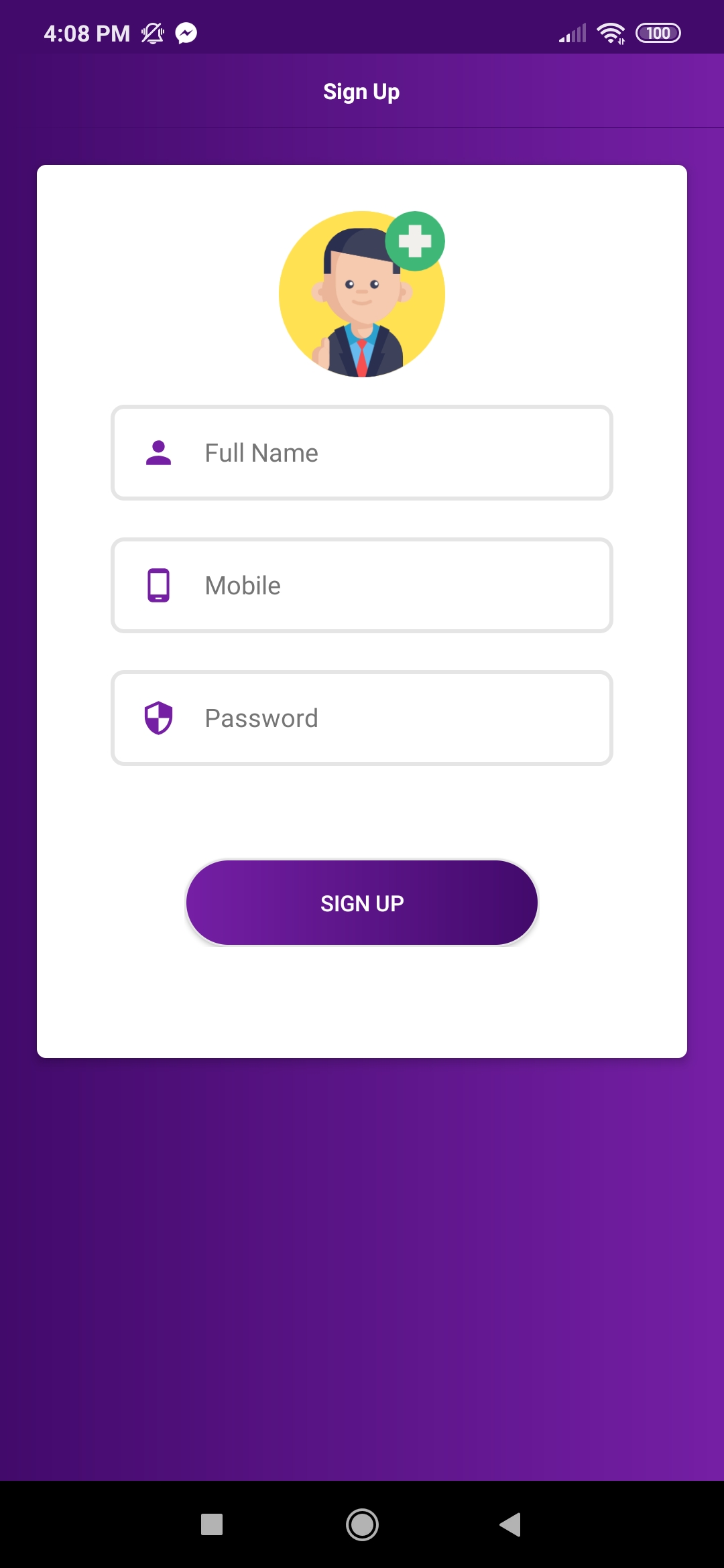Select the Password field
Image resolution: width=724 pixels, height=1568 pixels.
(x=362, y=718)
